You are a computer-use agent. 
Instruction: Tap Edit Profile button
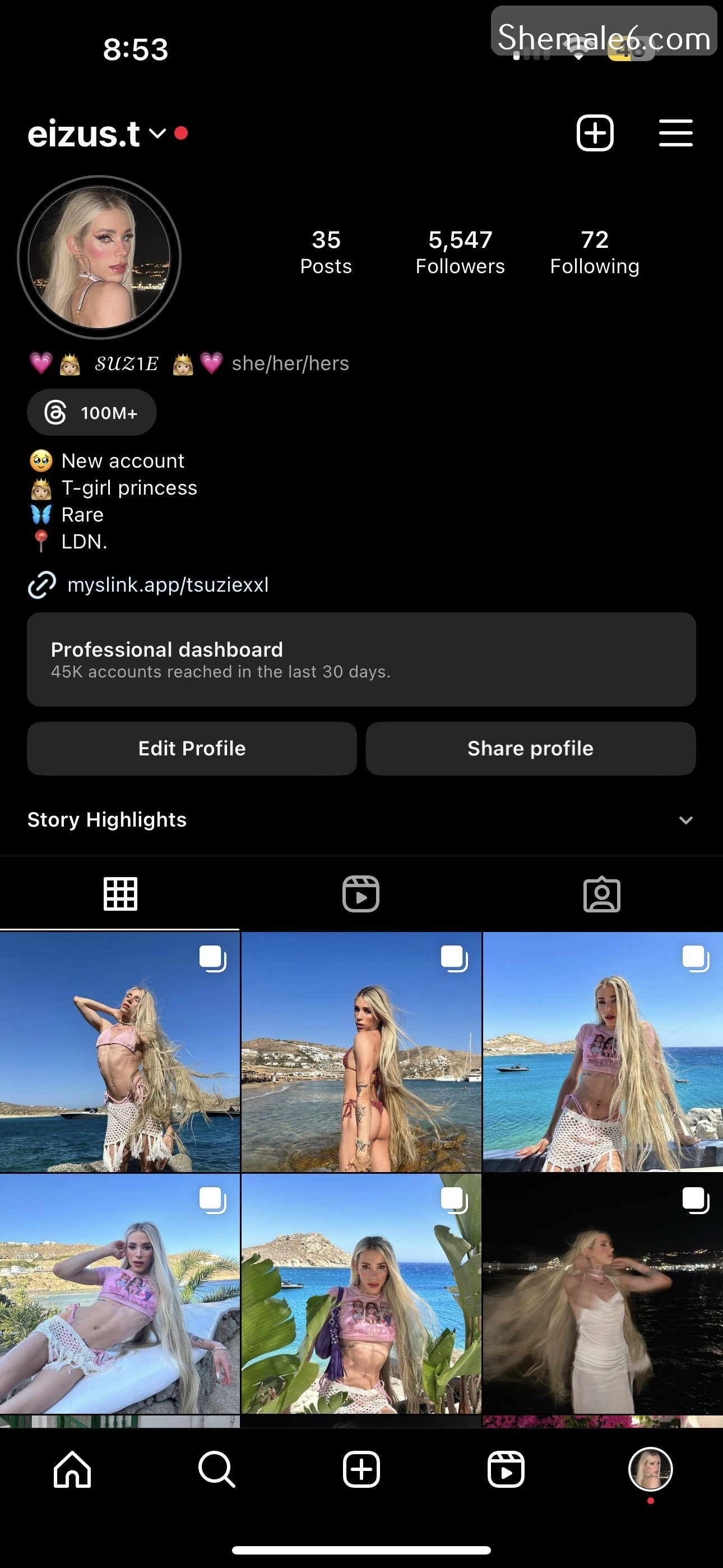pos(192,748)
